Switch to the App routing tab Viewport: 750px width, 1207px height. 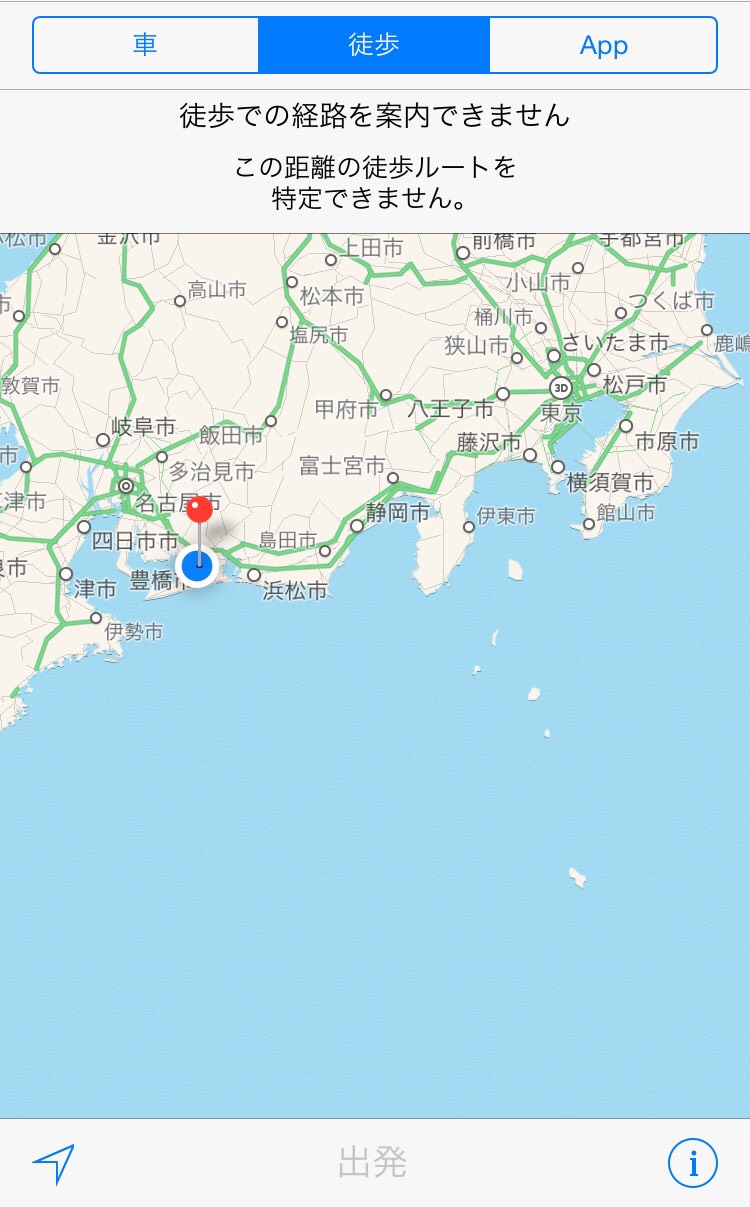point(603,46)
